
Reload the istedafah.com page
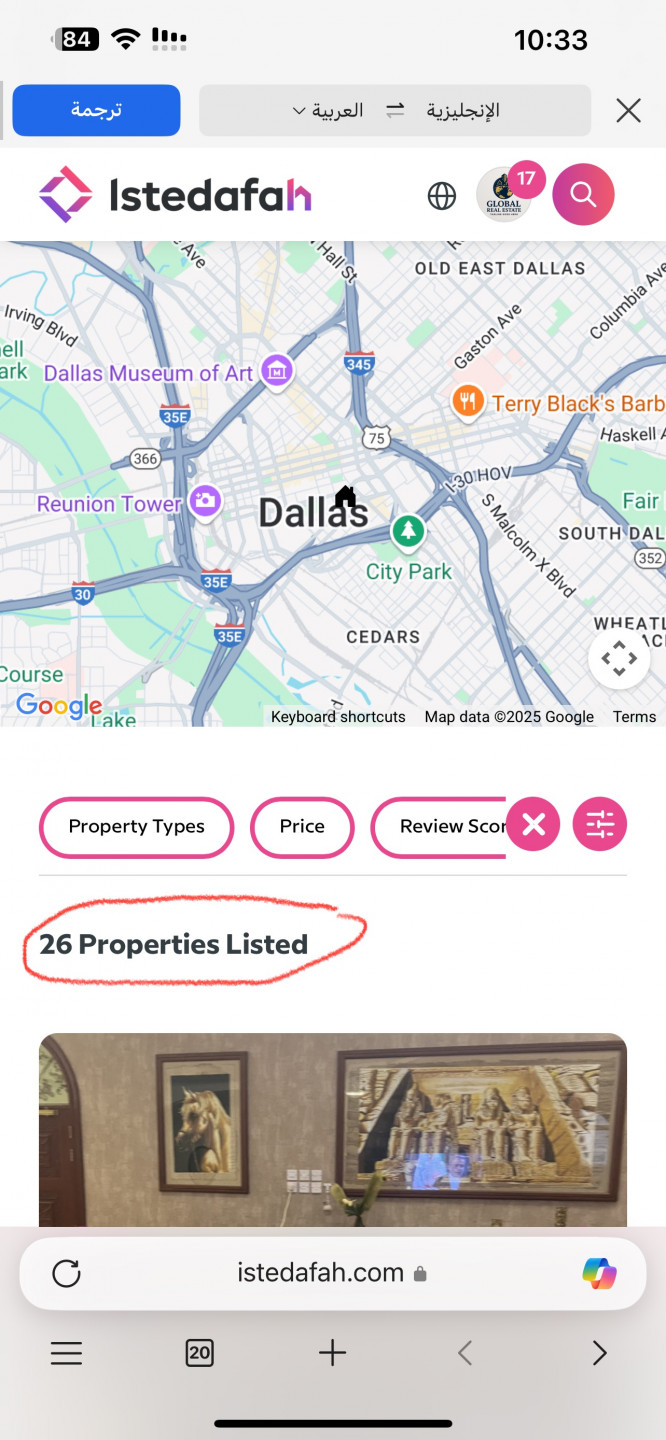66,1273
